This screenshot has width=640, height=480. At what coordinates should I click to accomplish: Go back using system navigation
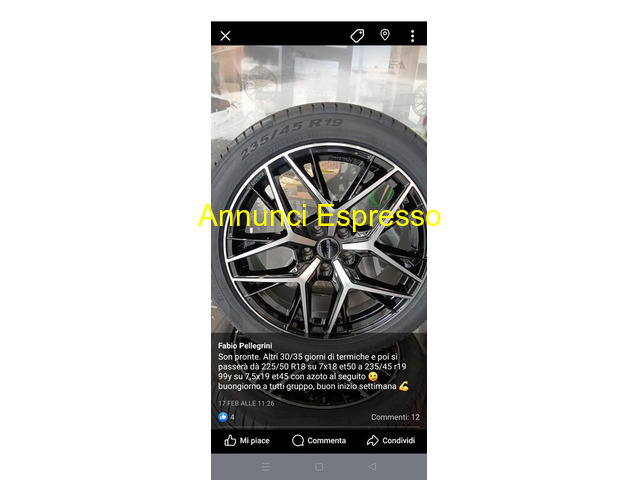tap(372, 466)
